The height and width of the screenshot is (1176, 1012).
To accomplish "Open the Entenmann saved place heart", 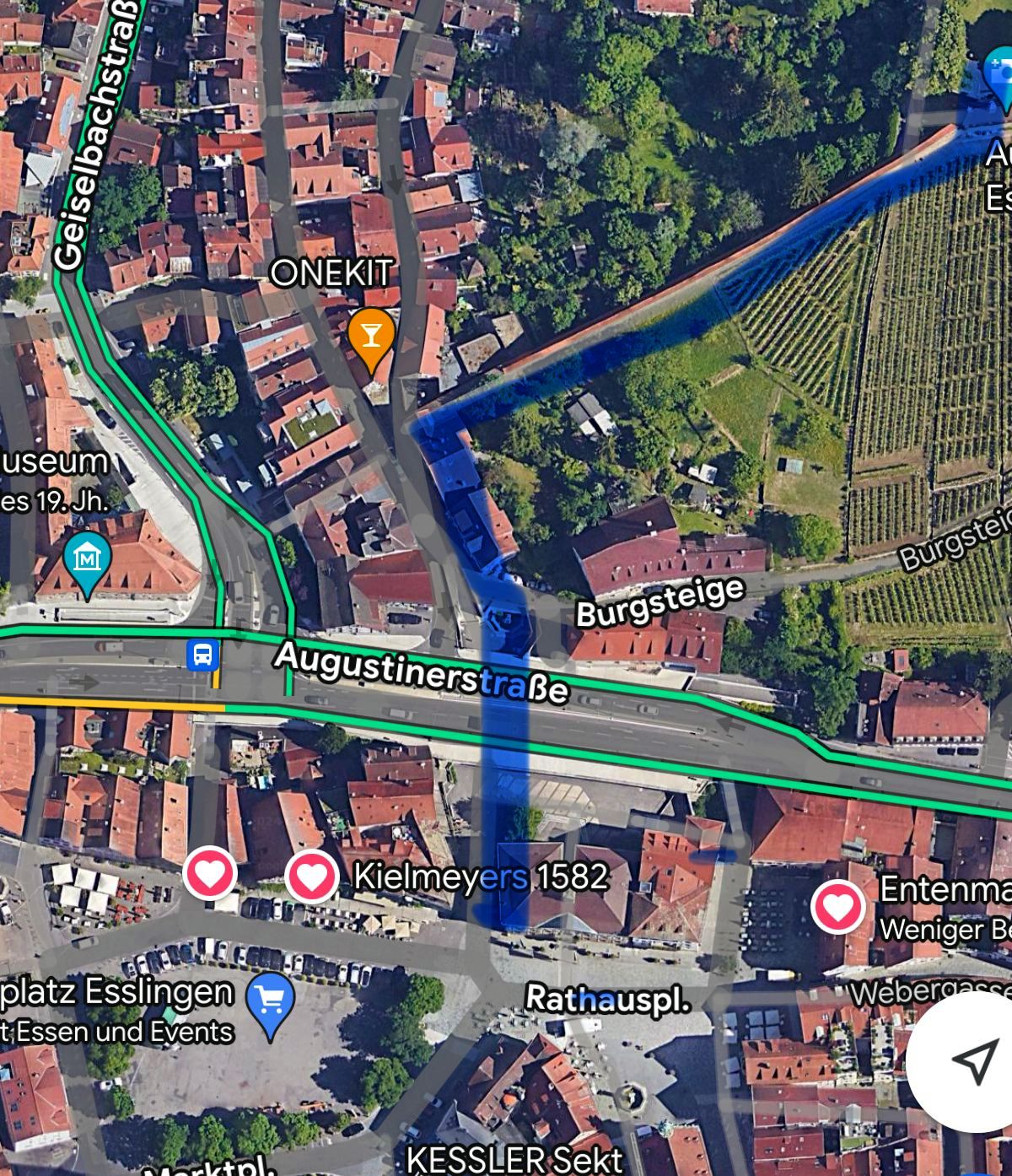I will click(837, 906).
